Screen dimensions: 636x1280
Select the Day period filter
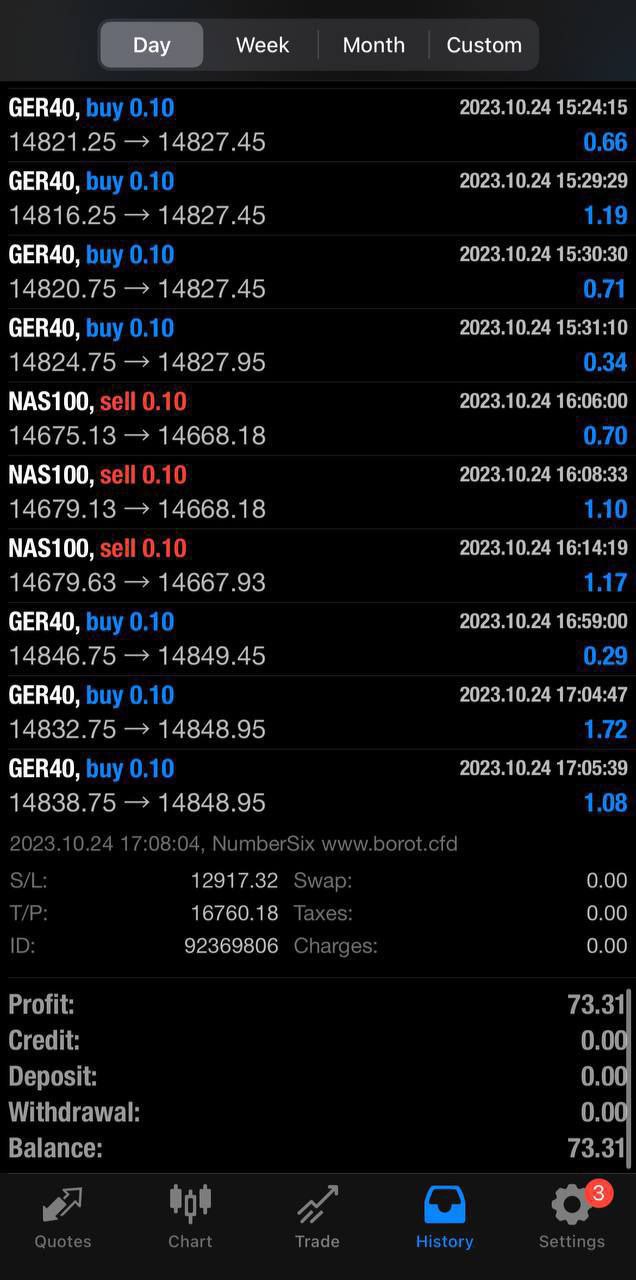click(x=152, y=45)
